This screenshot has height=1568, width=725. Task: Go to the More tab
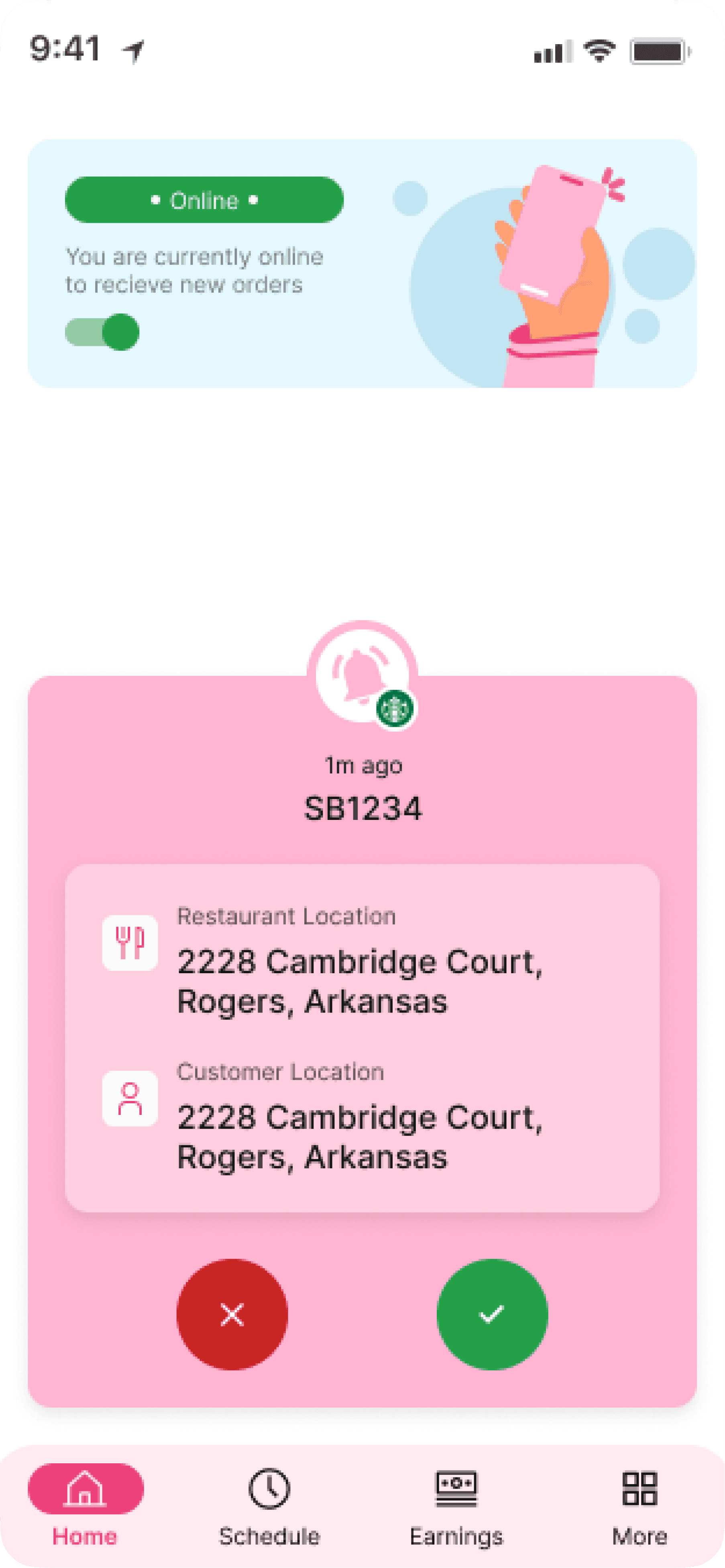click(x=639, y=1505)
